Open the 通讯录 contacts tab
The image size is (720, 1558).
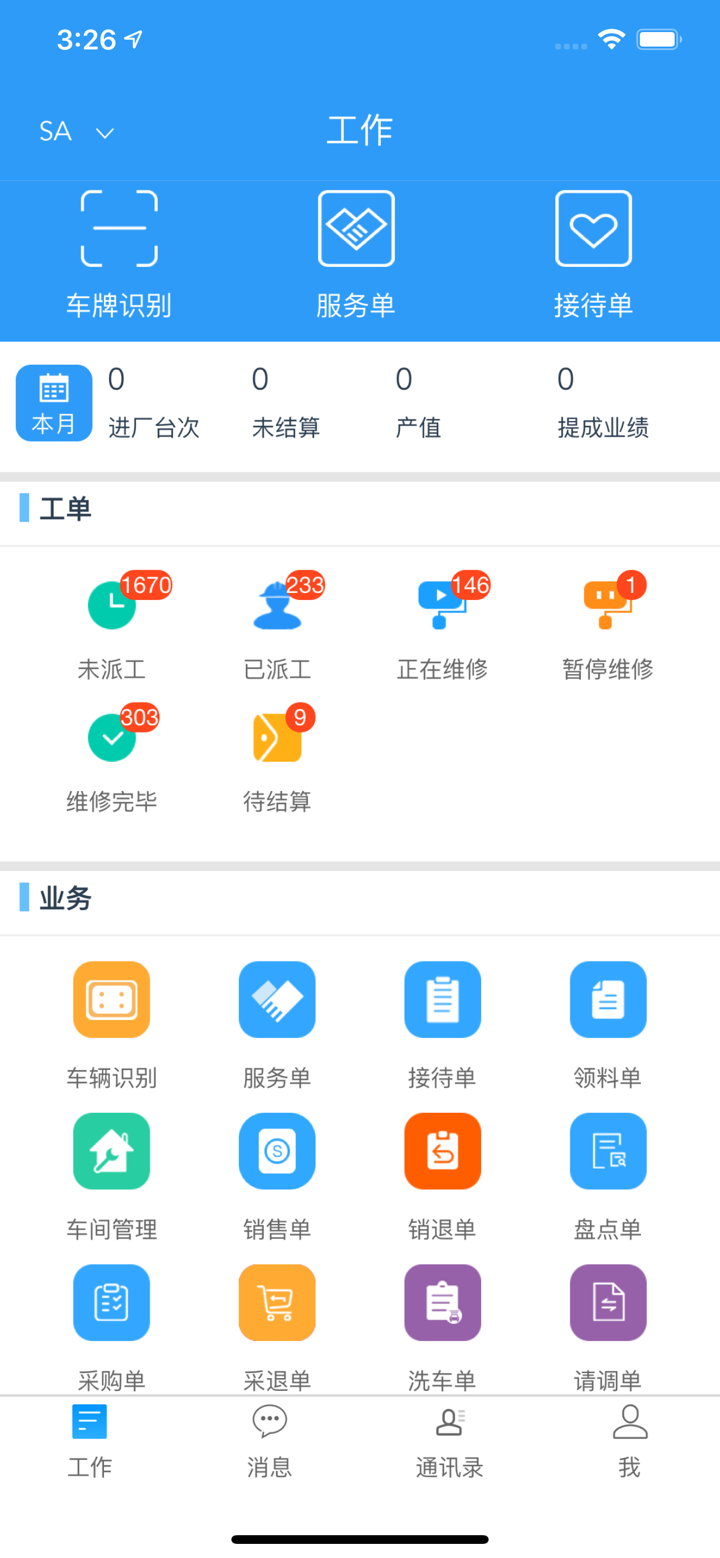pos(449,1441)
